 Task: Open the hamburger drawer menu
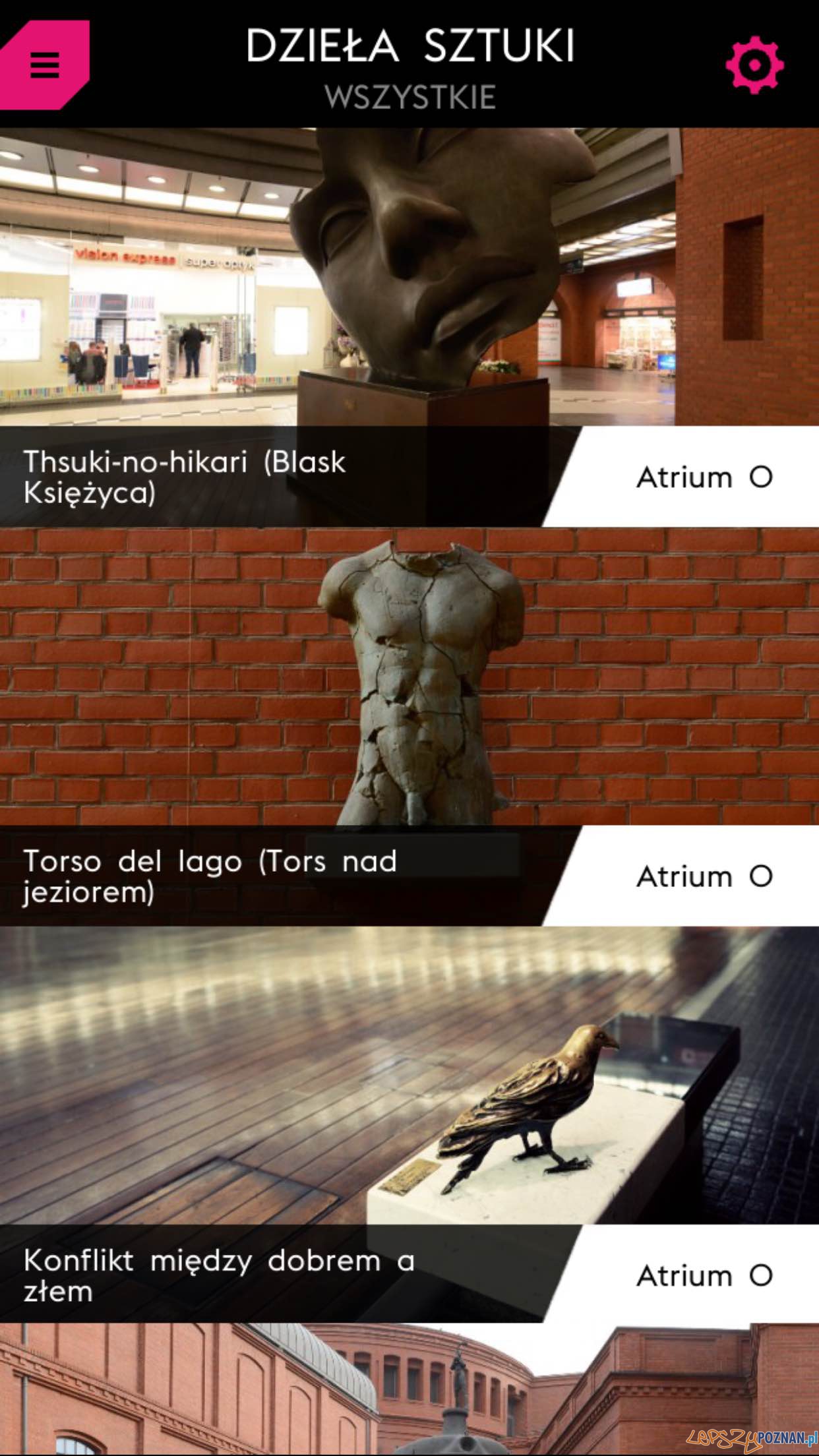(44, 65)
